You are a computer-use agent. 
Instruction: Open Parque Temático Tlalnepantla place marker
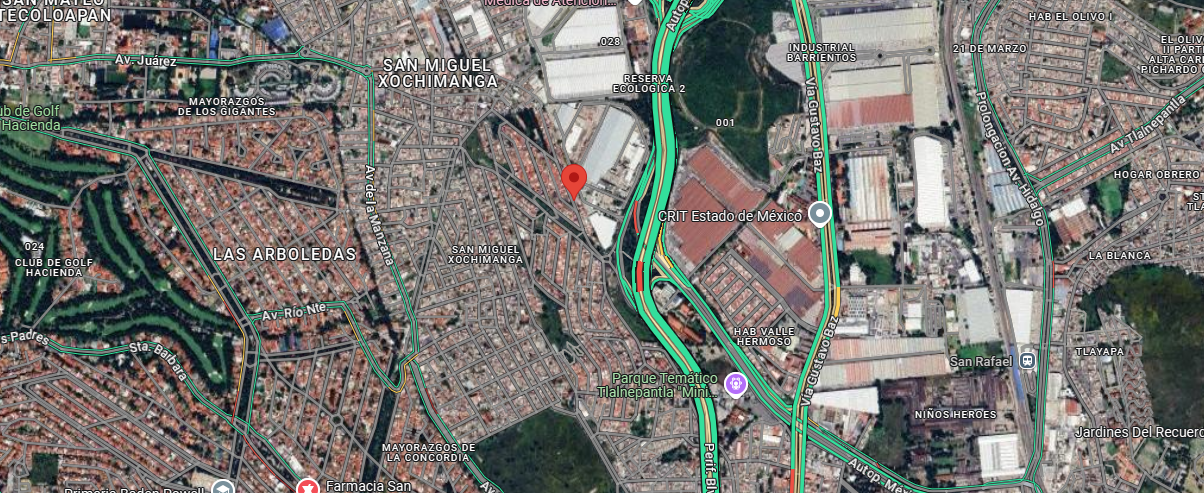coord(736,383)
